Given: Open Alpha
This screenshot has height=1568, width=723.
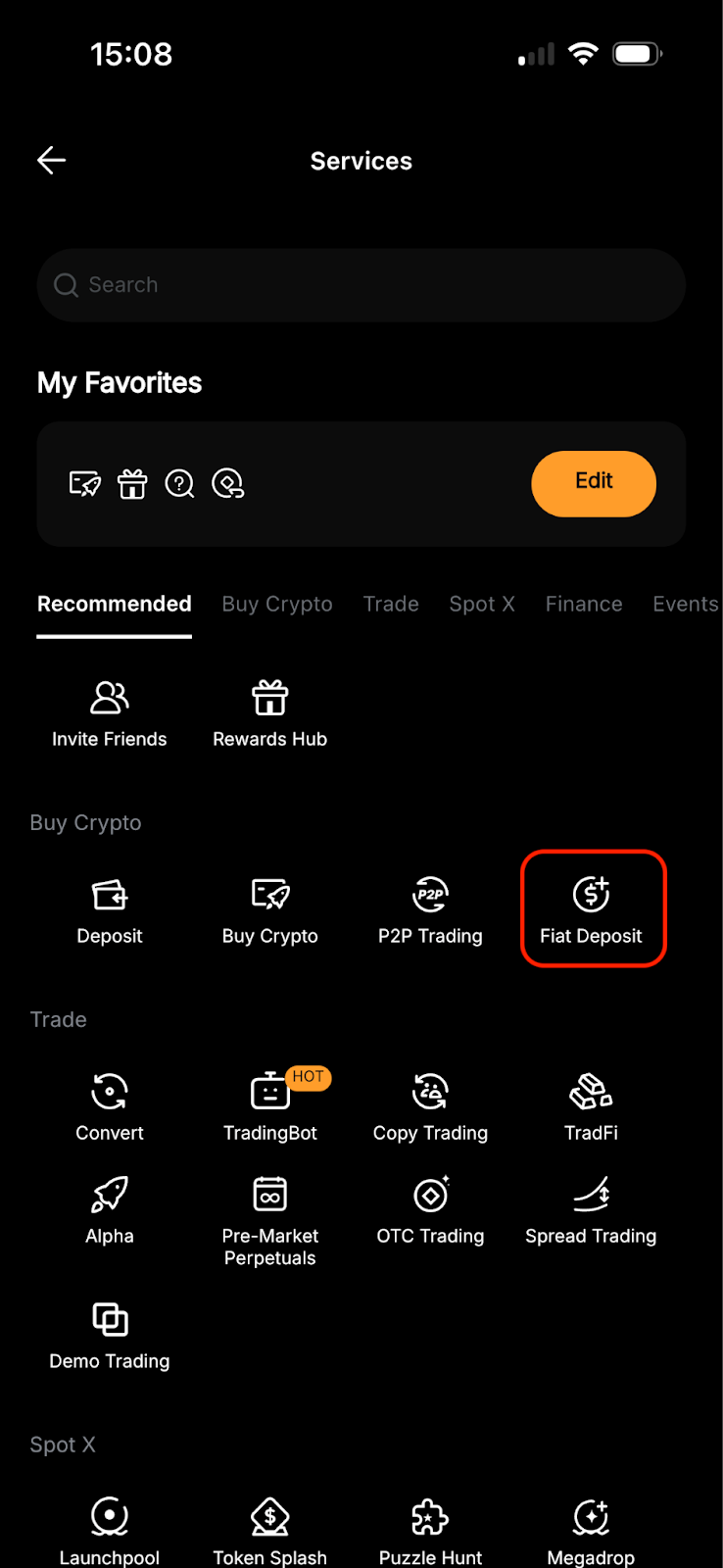Looking at the screenshot, I should pyautogui.click(x=109, y=1210).
